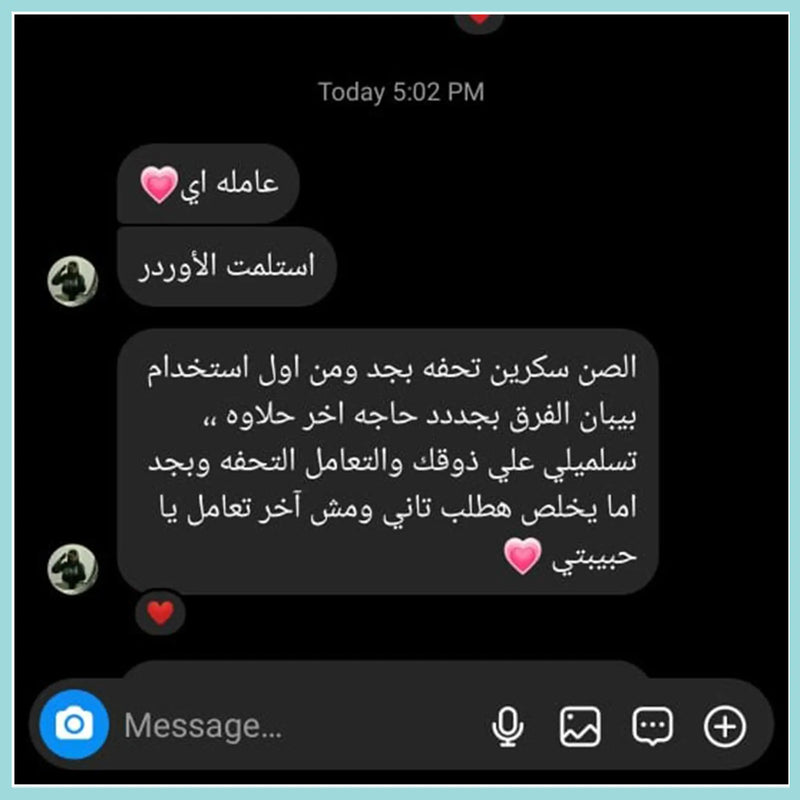Viewport: 800px width, 800px height.
Task: Open the photo gallery picker
Action: point(581,726)
